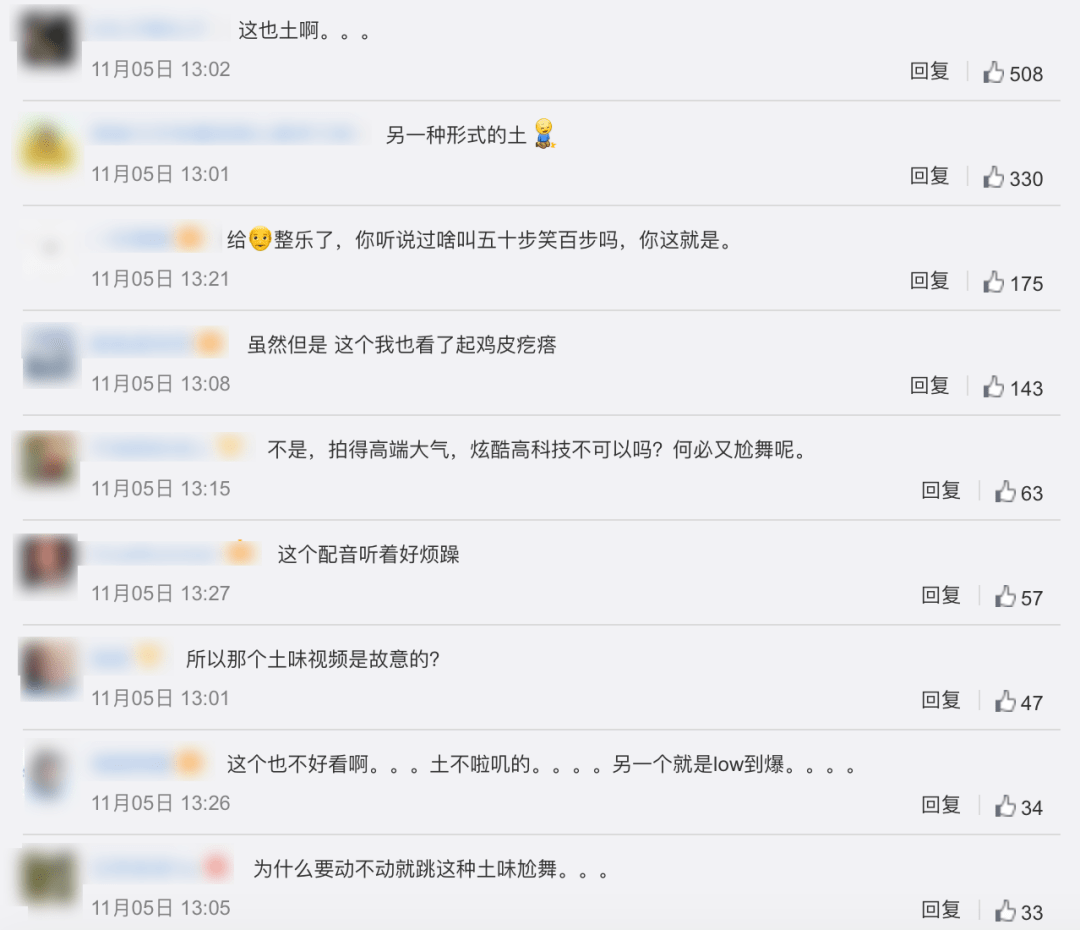
Task: Reply to the 土味尬舞 comment posted 13:05
Action: pyautogui.click(x=941, y=910)
